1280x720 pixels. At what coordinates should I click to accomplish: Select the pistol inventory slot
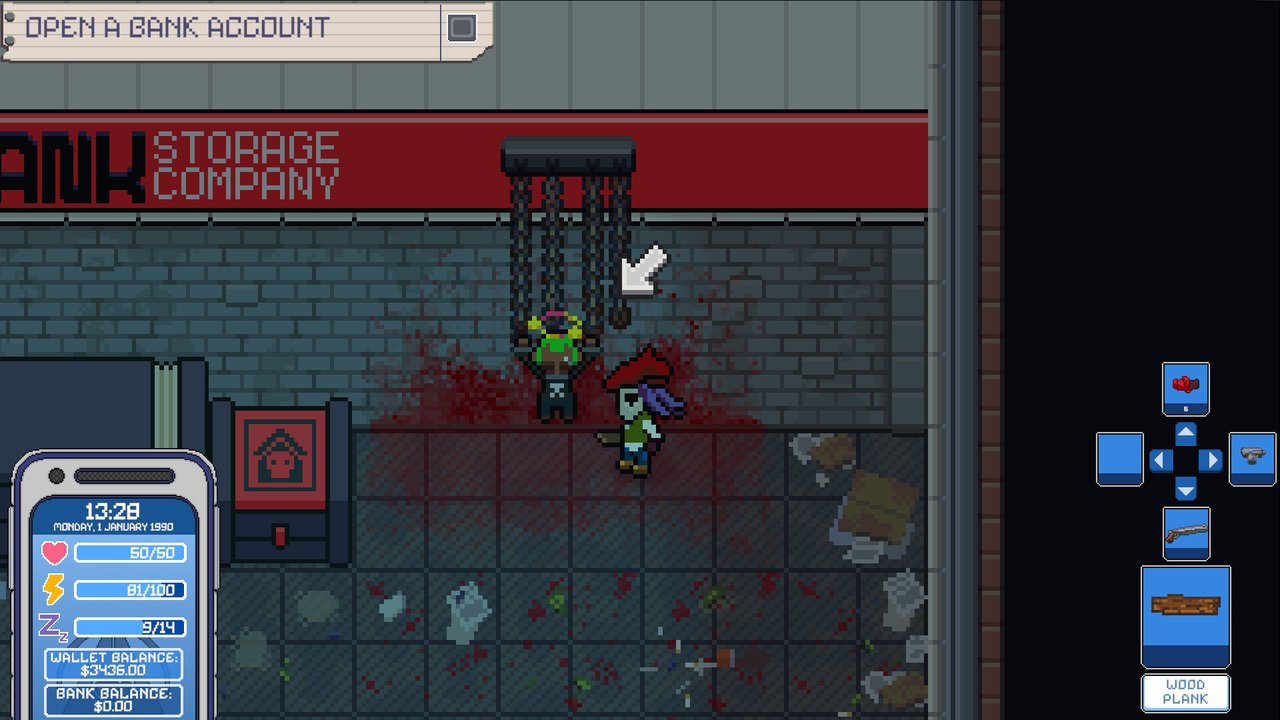click(x=1251, y=459)
